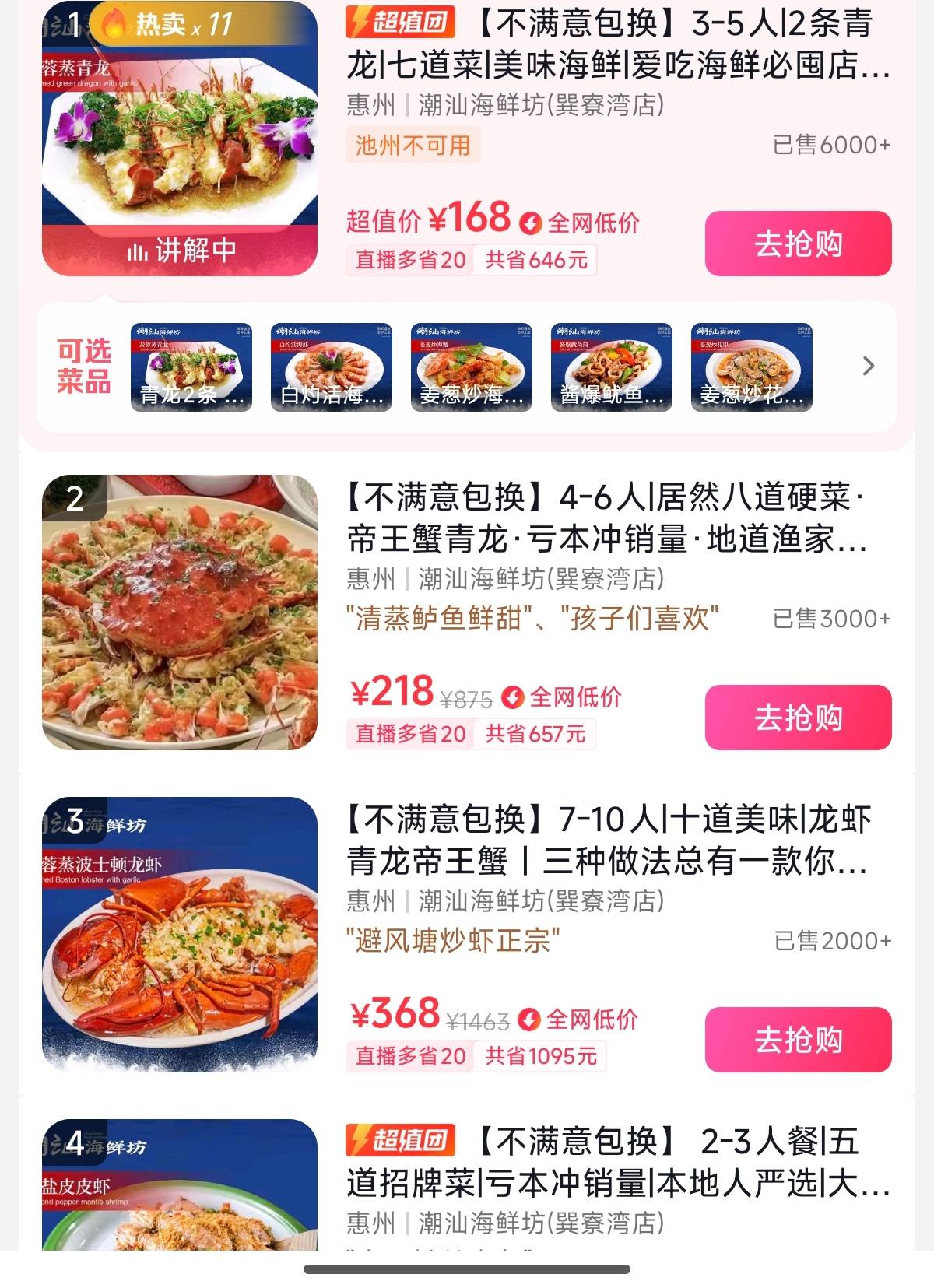The image size is (934, 1288).
Task: Open the 4-6人 八道硬菜 listing title
Action: (607, 518)
